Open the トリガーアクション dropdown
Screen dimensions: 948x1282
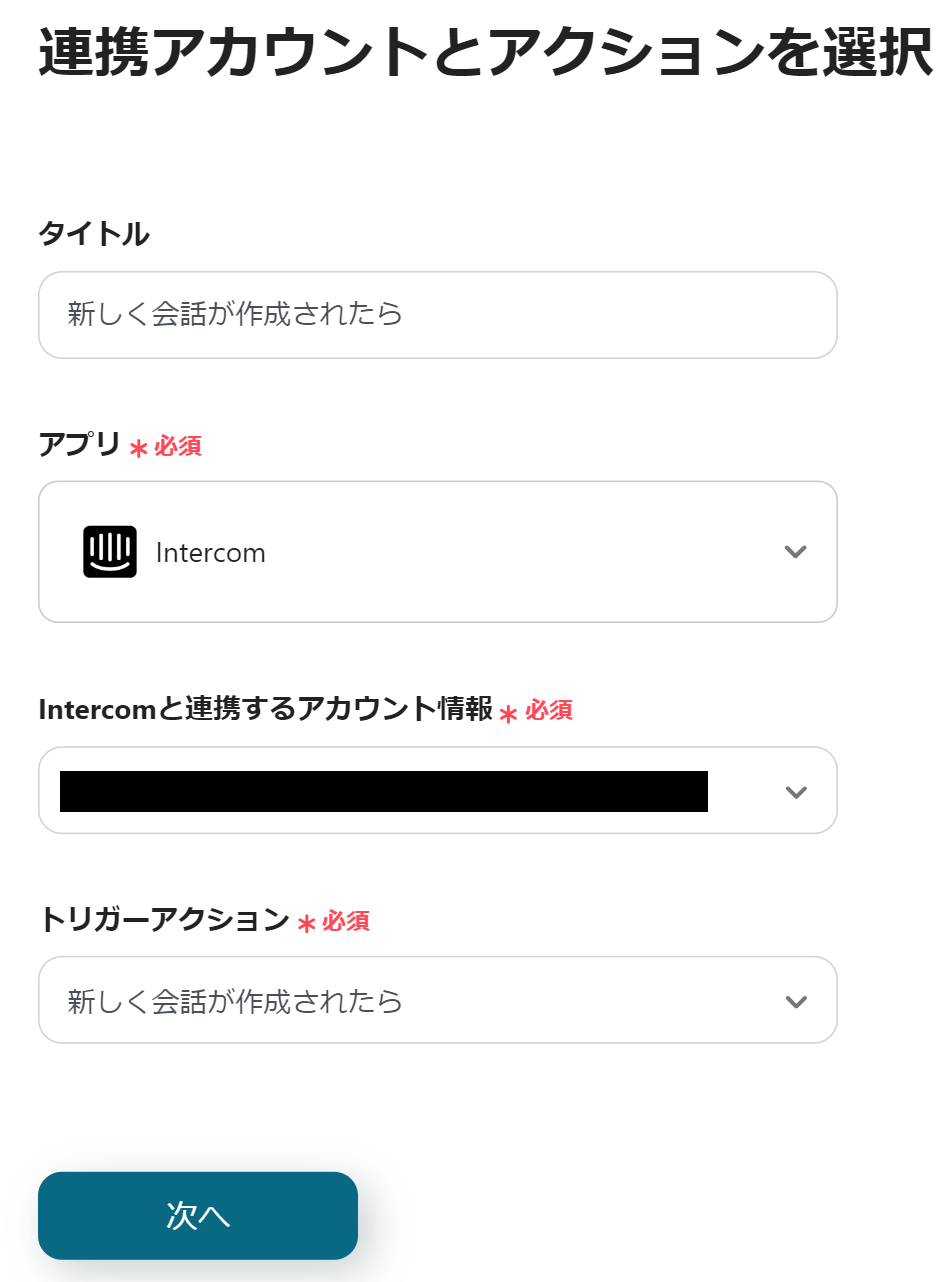coord(437,1001)
